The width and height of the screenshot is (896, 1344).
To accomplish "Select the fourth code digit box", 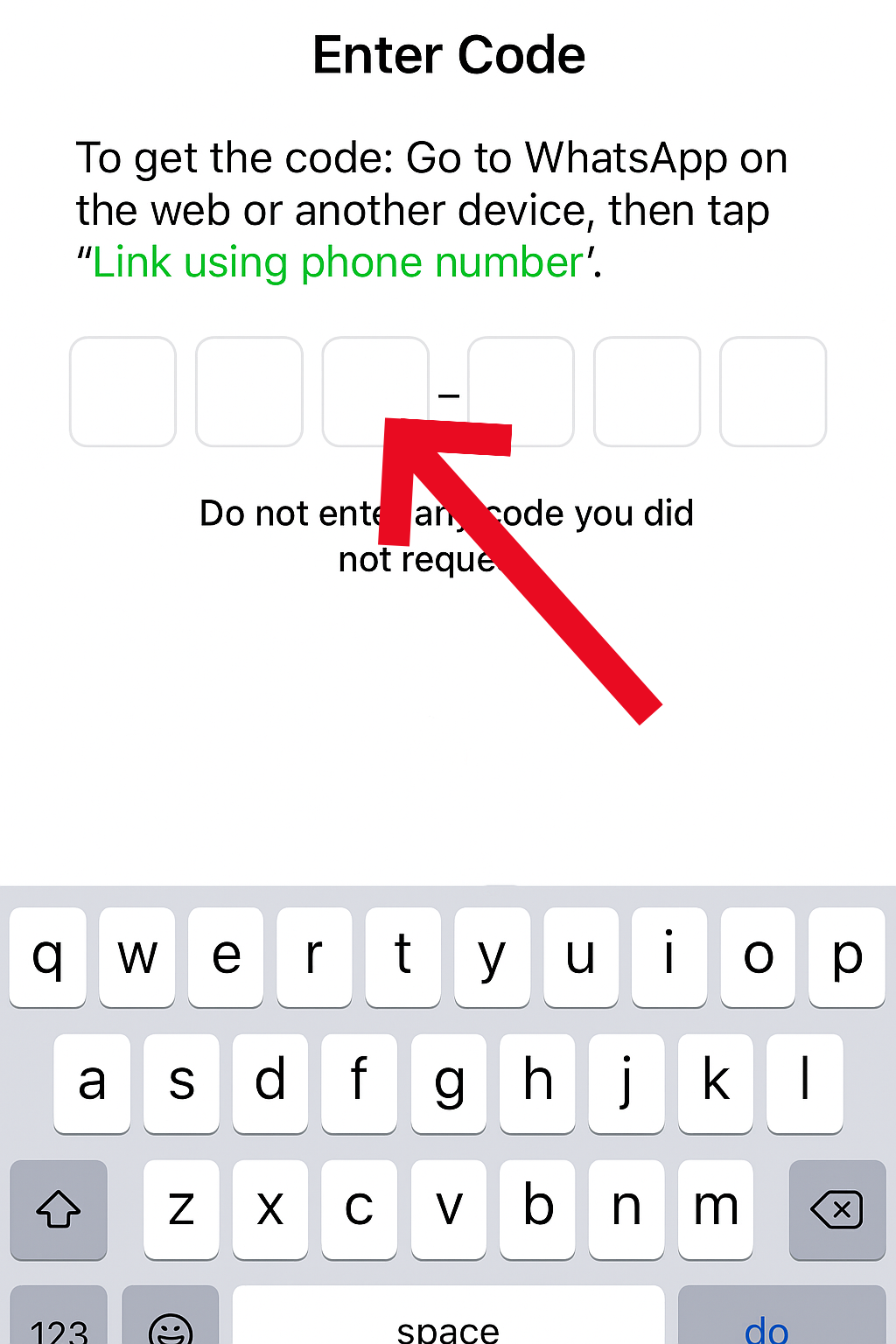I will [521, 385].
